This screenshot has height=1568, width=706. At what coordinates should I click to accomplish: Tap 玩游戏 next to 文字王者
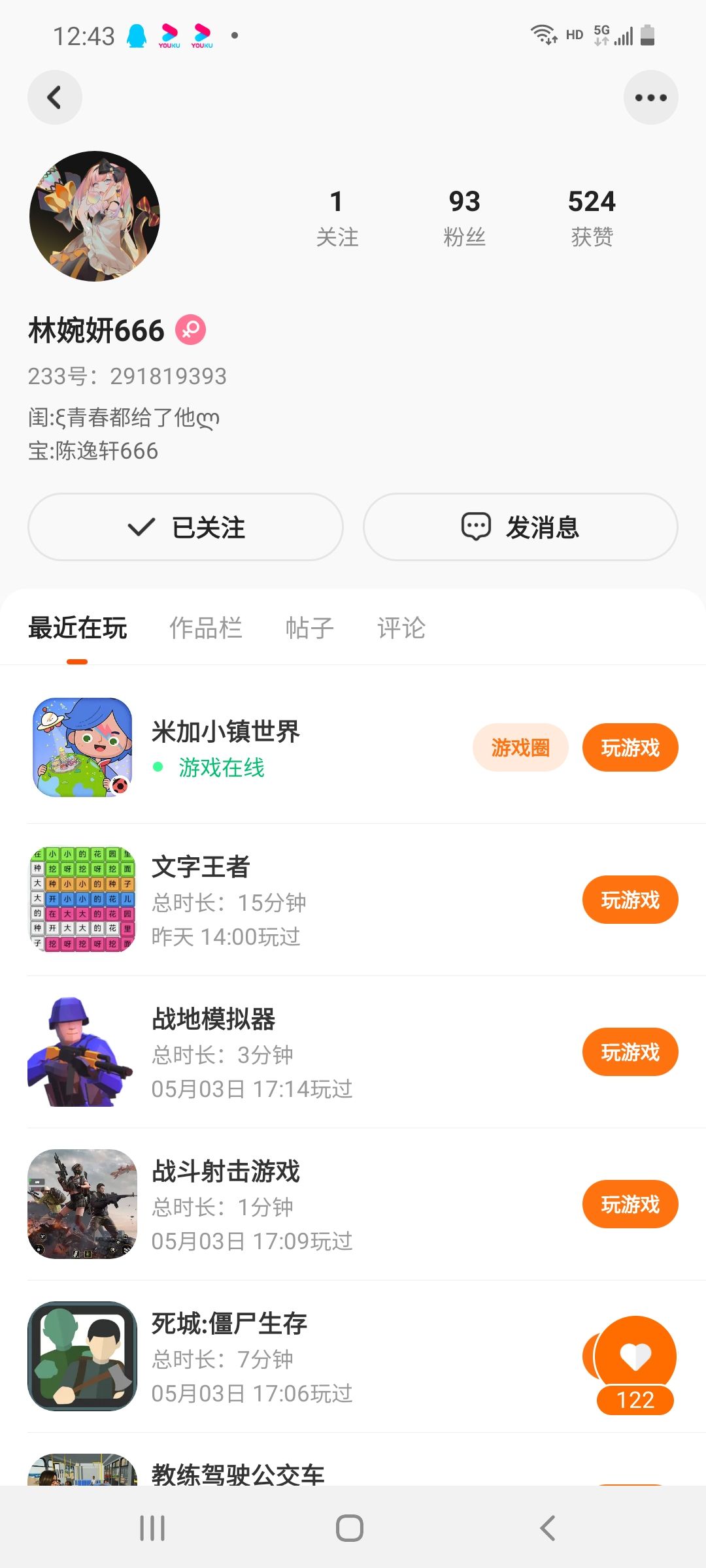(630, 900)
